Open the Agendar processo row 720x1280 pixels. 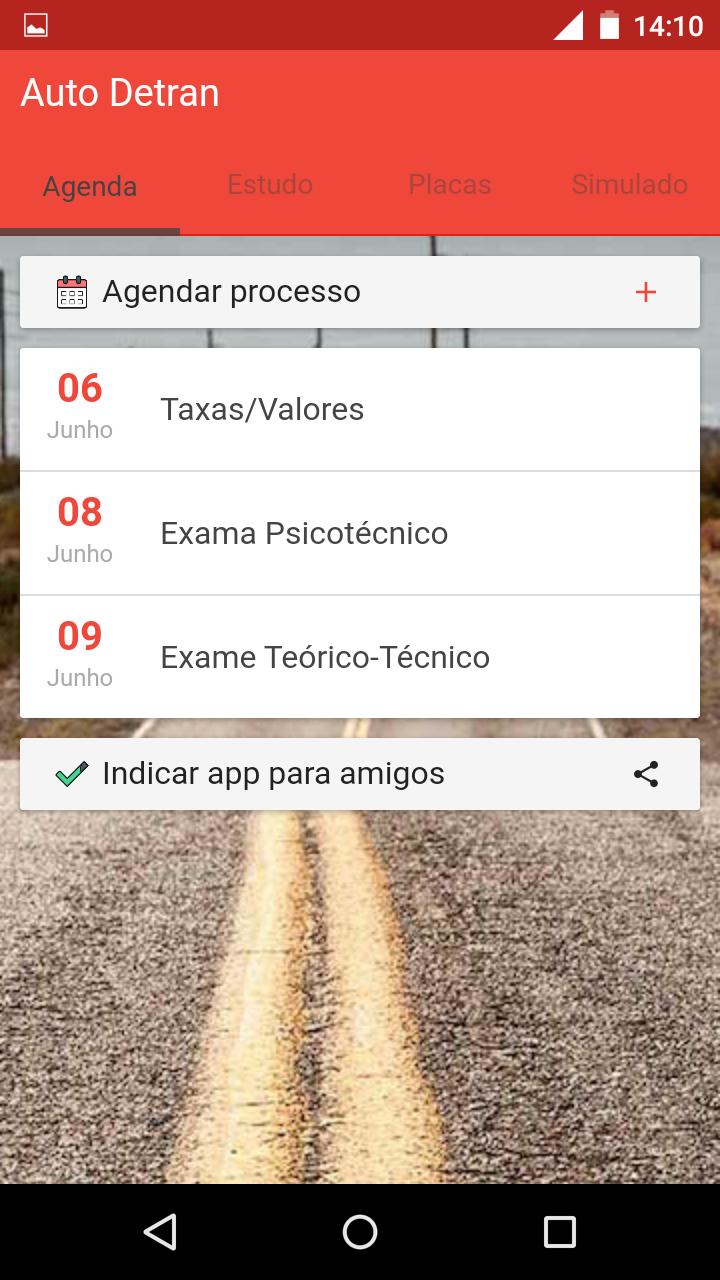(x=360, y=291)
